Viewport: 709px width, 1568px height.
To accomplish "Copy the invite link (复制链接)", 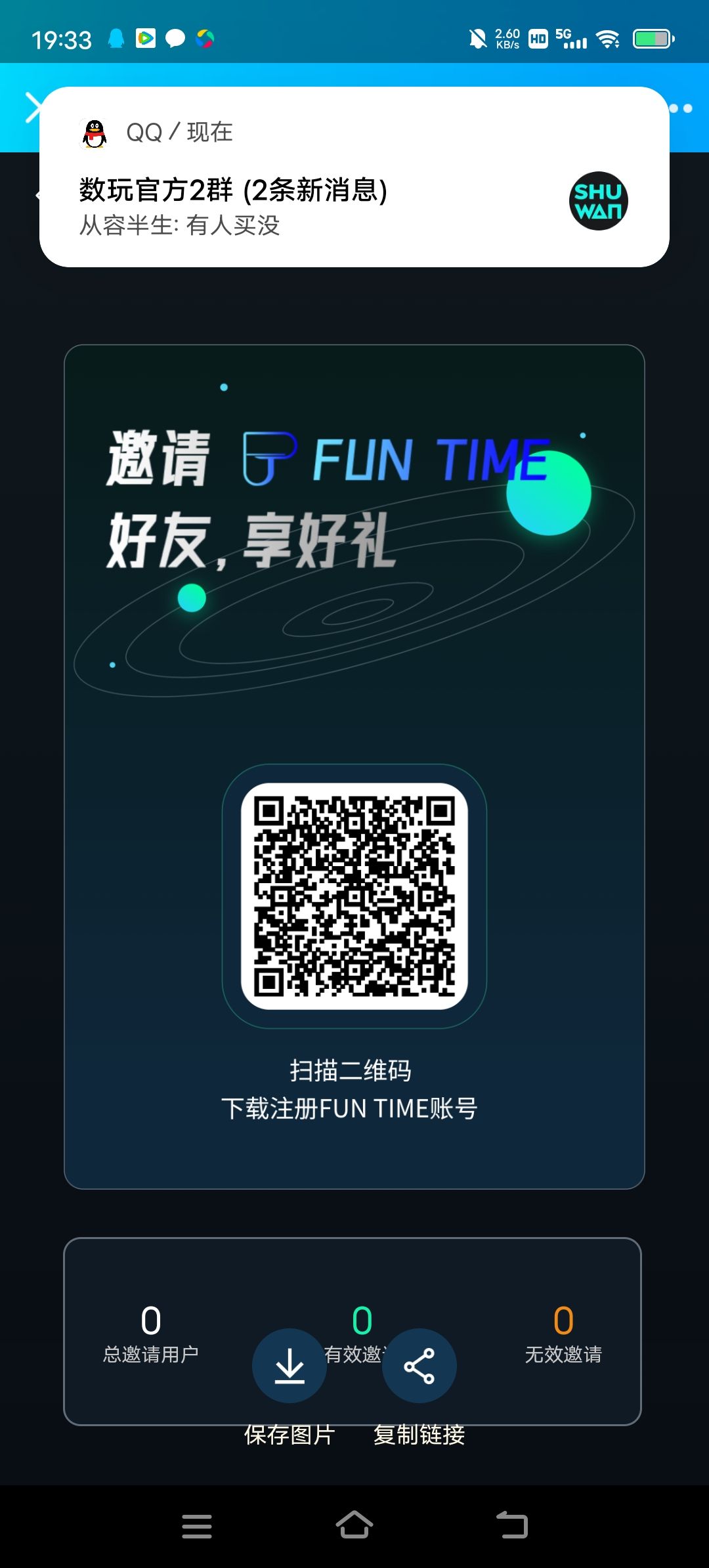I will pos(419,1366).
